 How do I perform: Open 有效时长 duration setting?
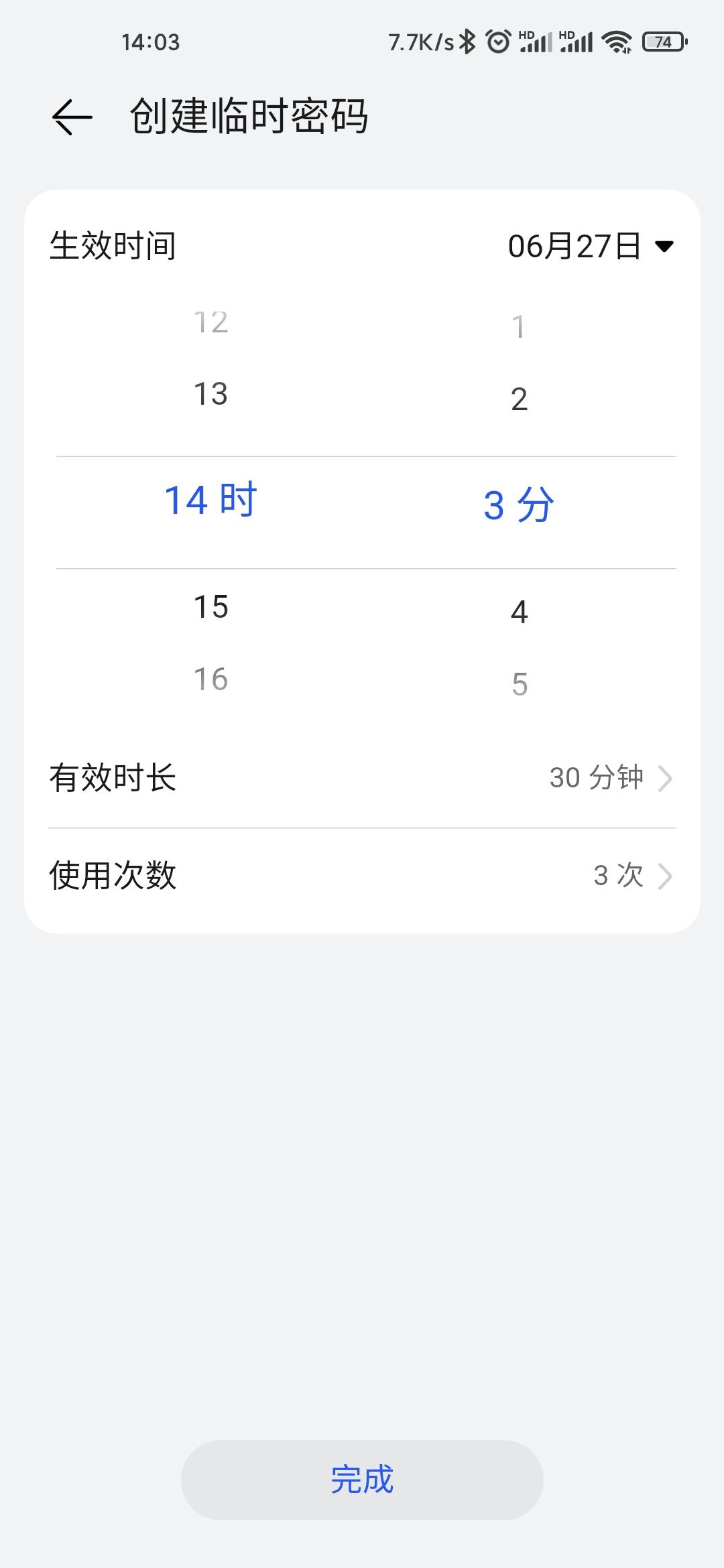(x=362, y=778)
